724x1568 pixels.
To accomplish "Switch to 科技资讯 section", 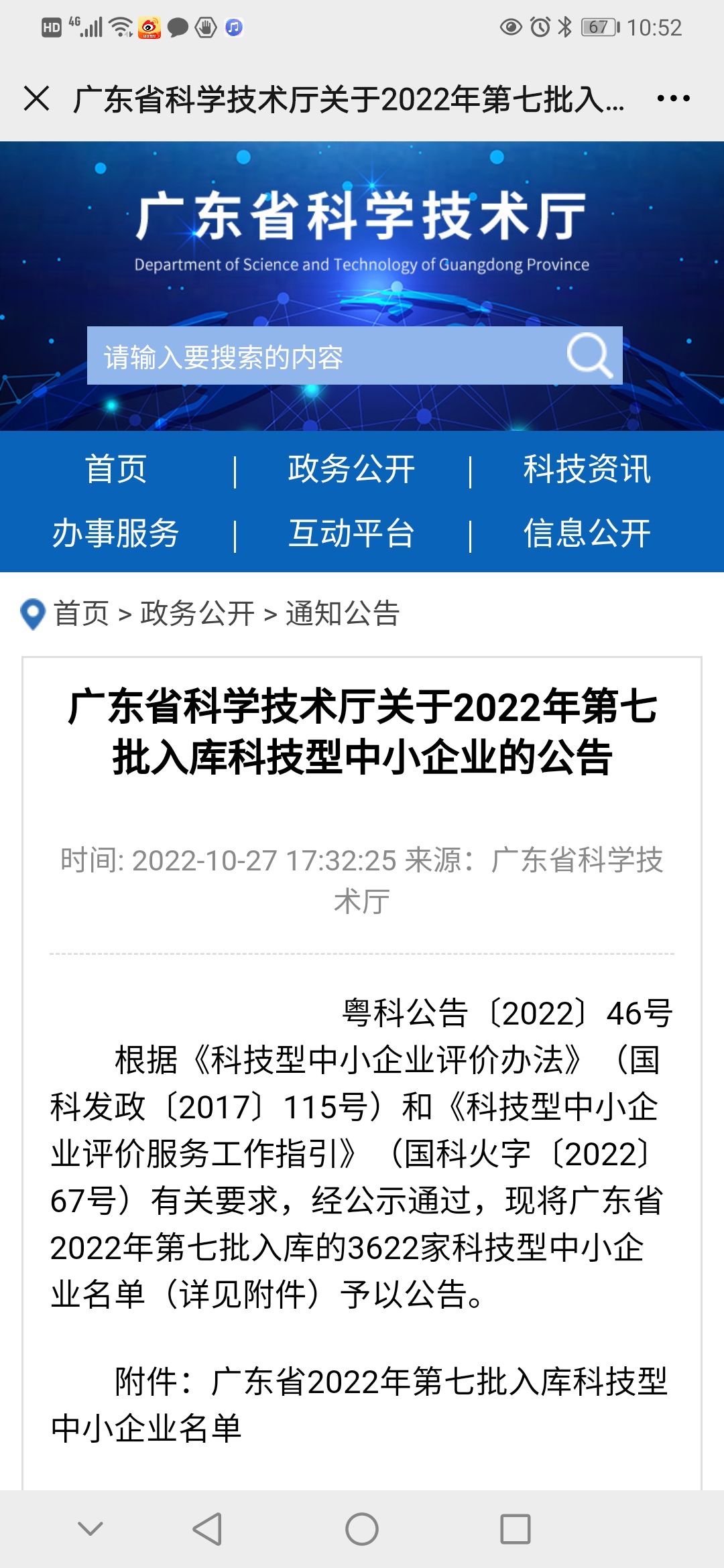I will point(587,469).
